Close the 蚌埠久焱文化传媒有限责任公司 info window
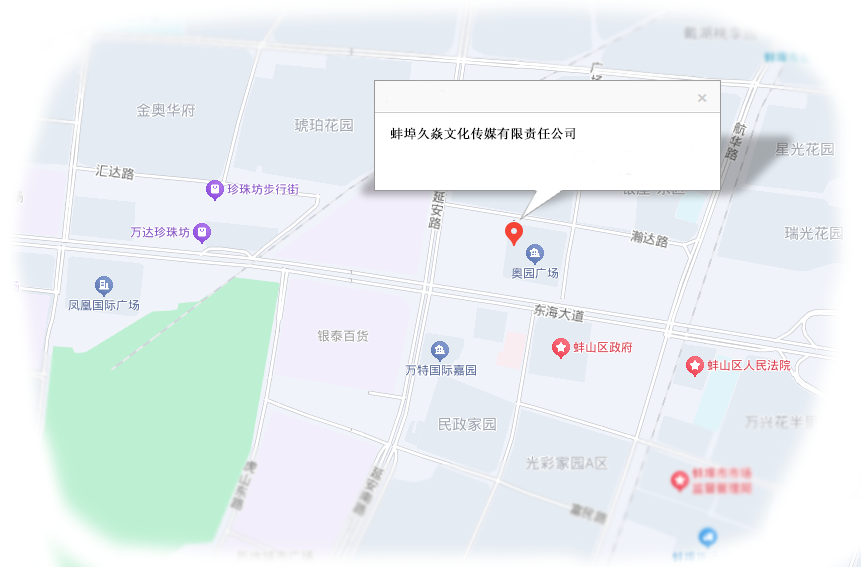 702,98
